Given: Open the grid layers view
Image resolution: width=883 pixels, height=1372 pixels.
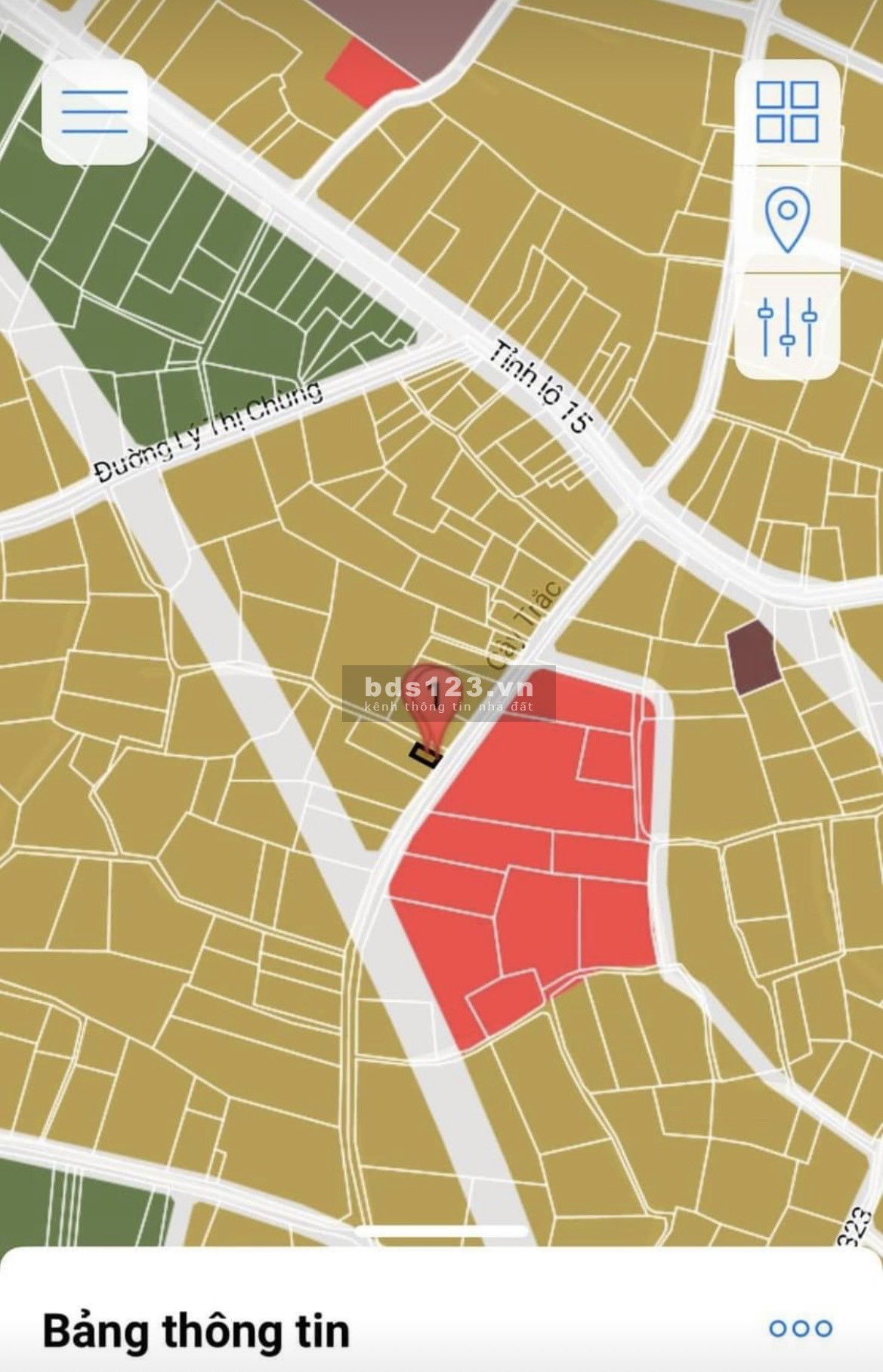Looking at the screenshot, I should [787, 113].
